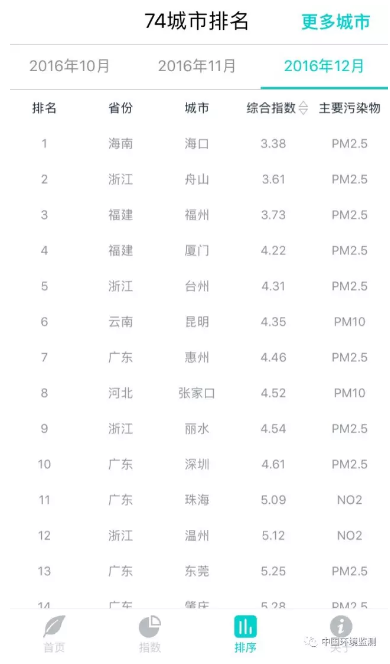Sort by 综合指数 column arrows

pyautogui.click(x=303, y=108)
